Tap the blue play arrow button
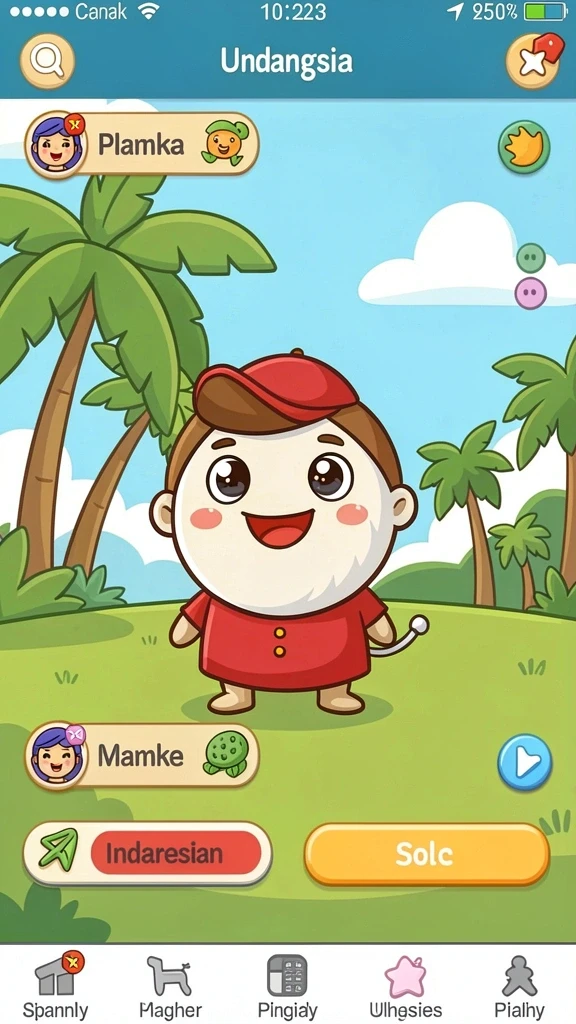This screenshot has width=576, height=1024. [525, 762]
